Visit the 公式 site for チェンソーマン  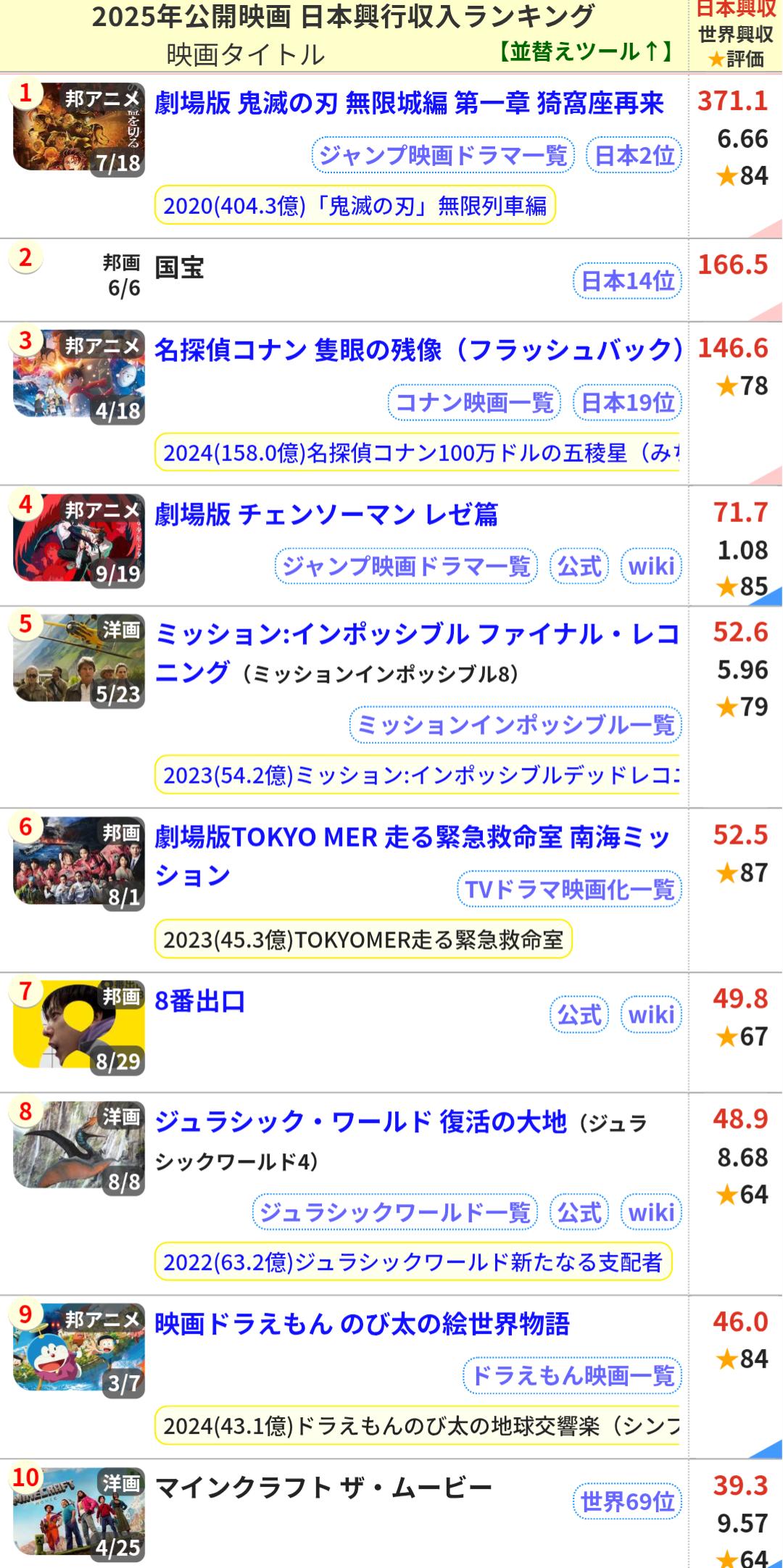click(x=579, y=566)
